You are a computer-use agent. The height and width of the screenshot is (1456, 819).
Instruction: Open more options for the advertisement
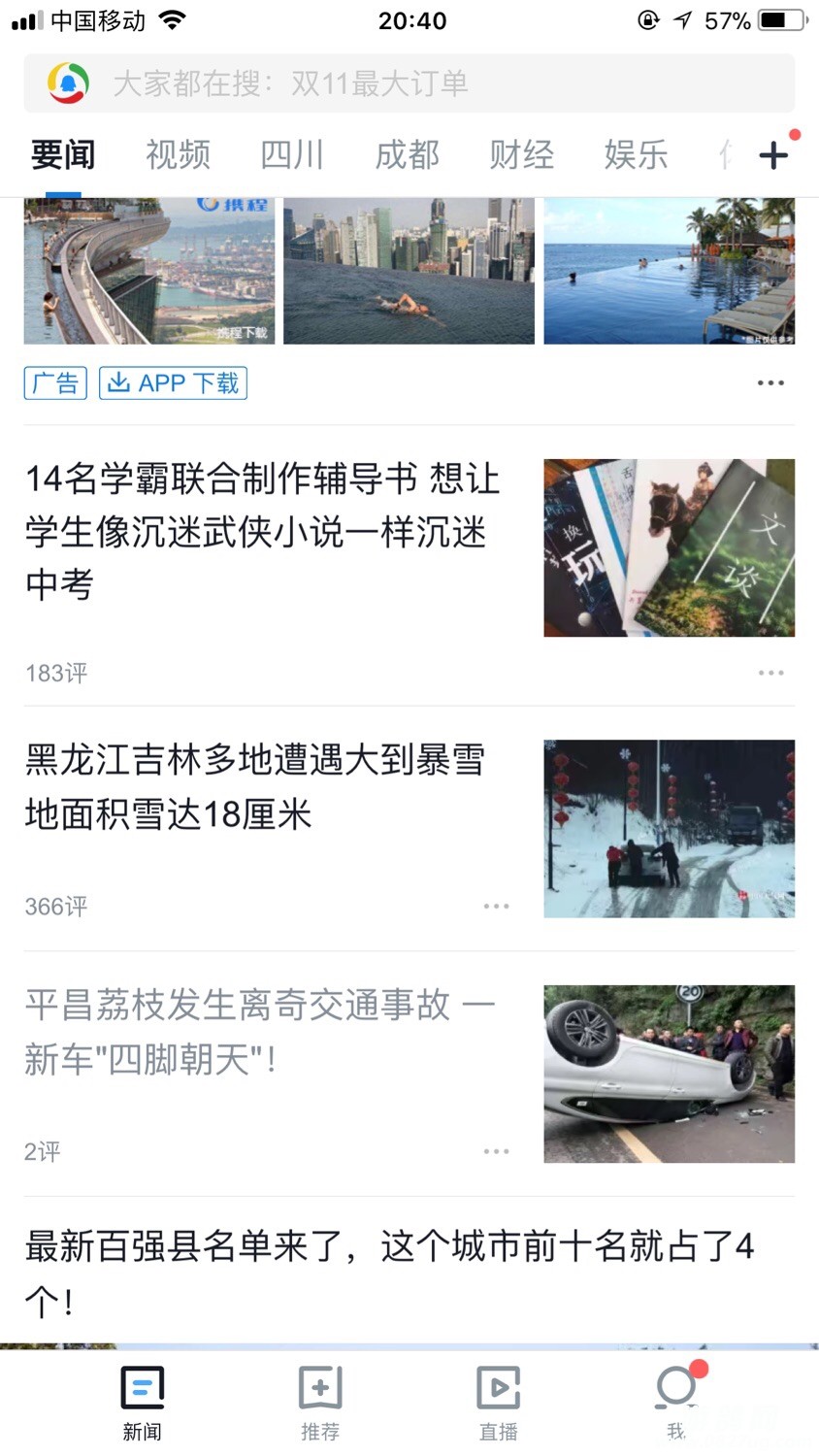[x=770, y=383]
